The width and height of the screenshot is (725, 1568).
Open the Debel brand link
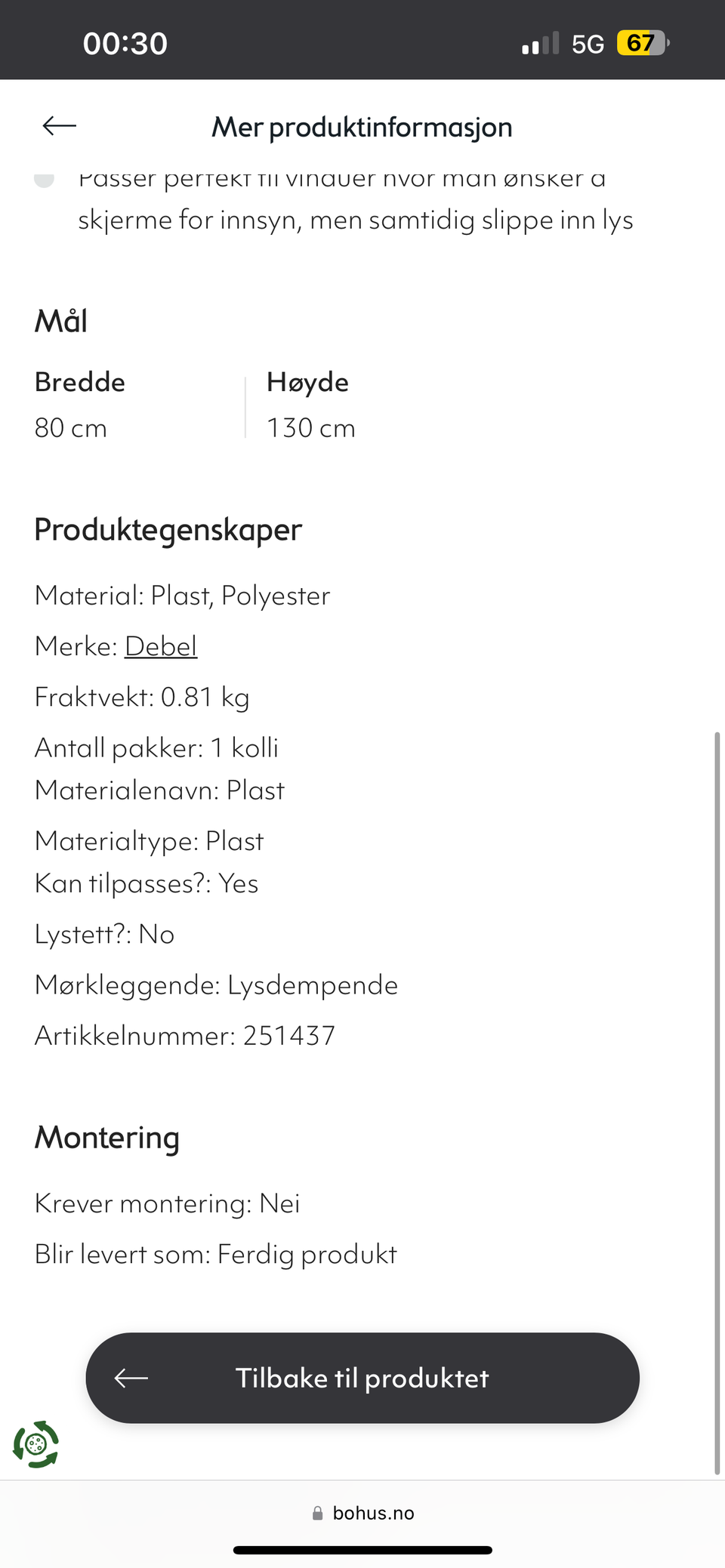(x=161, y=646)
